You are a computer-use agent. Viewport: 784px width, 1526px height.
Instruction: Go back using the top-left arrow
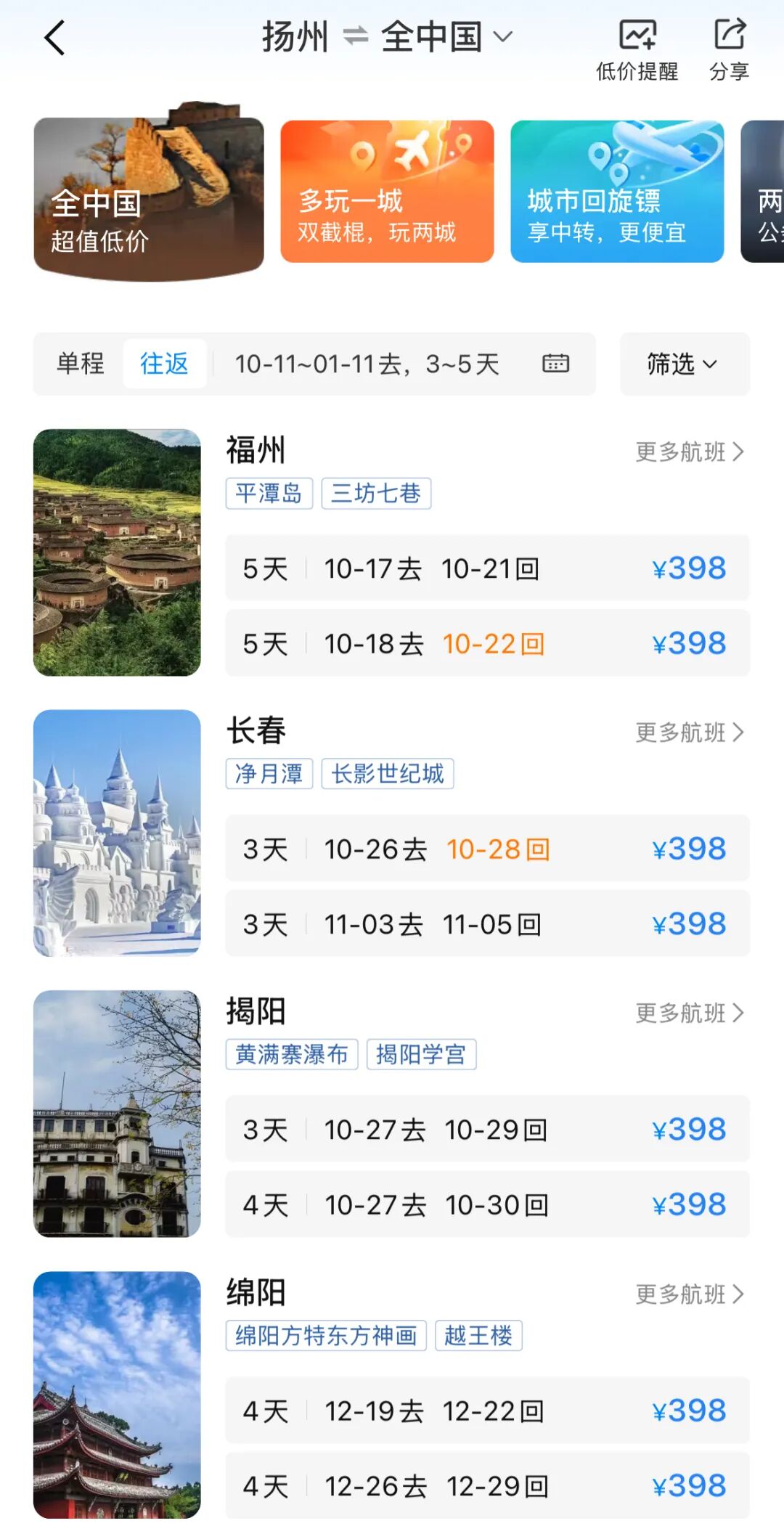(54, 38)
